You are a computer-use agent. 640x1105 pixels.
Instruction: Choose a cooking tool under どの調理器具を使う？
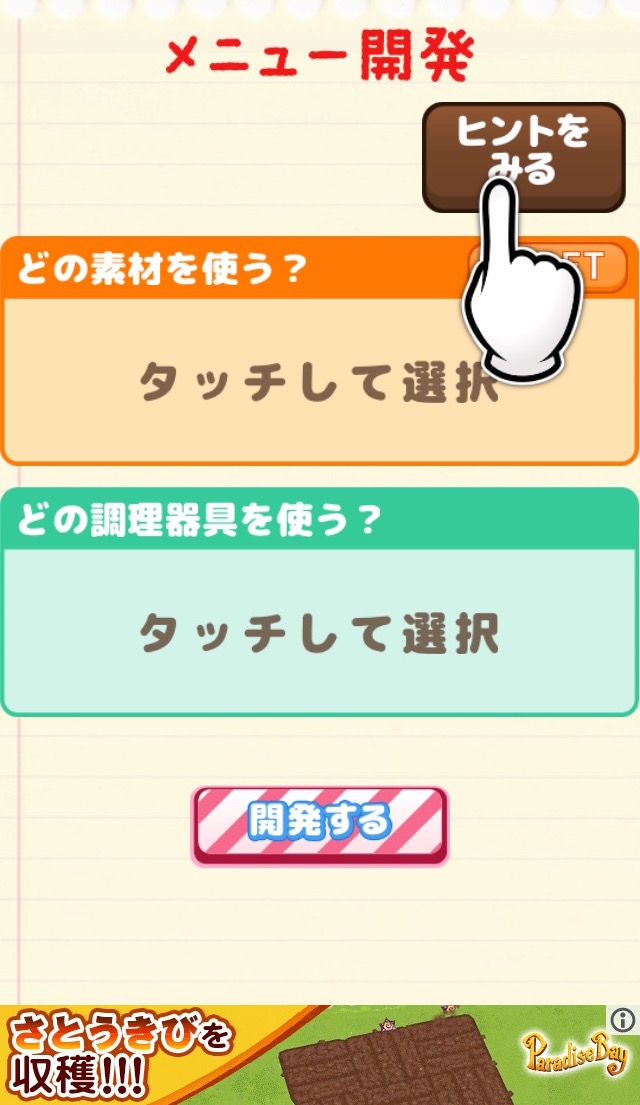pos(319,633)
